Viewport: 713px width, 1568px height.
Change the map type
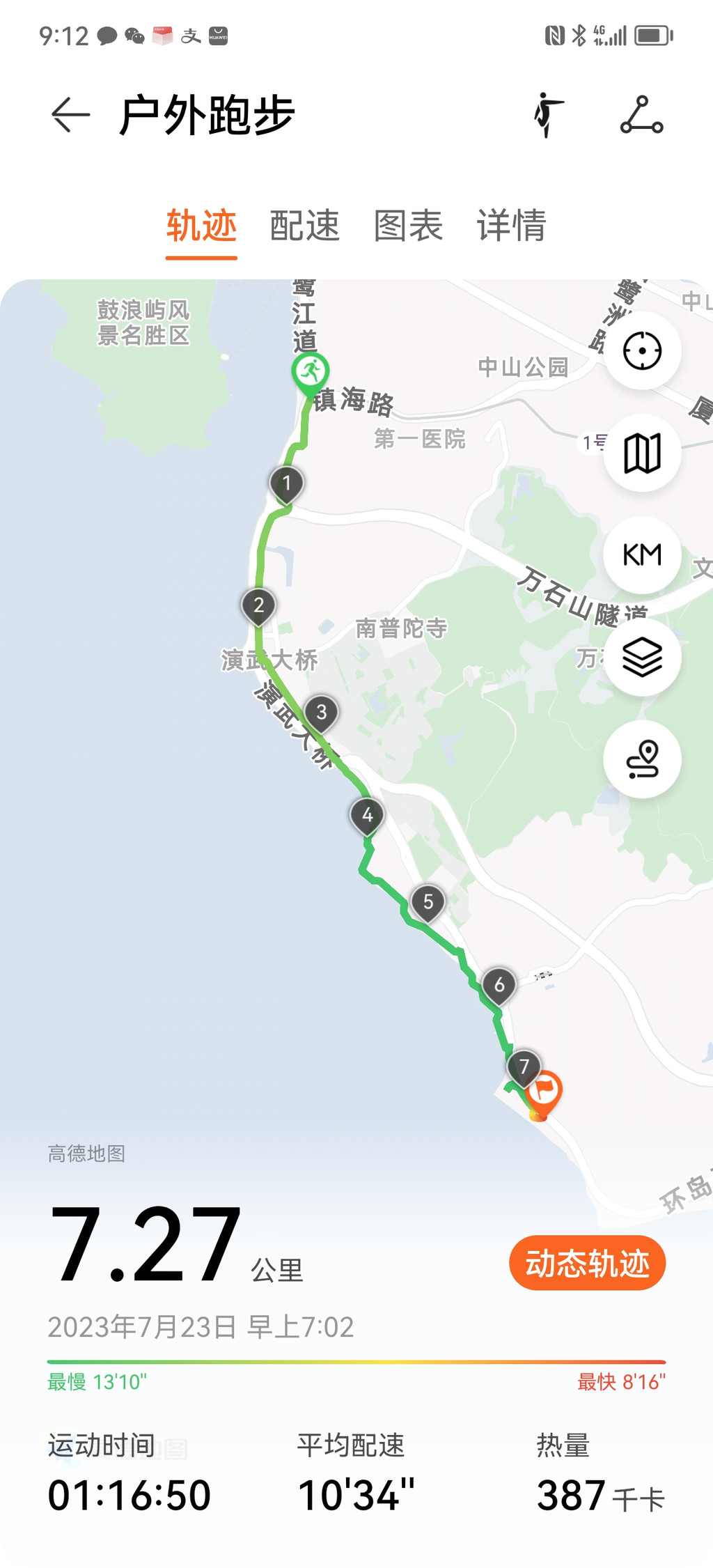641,453
